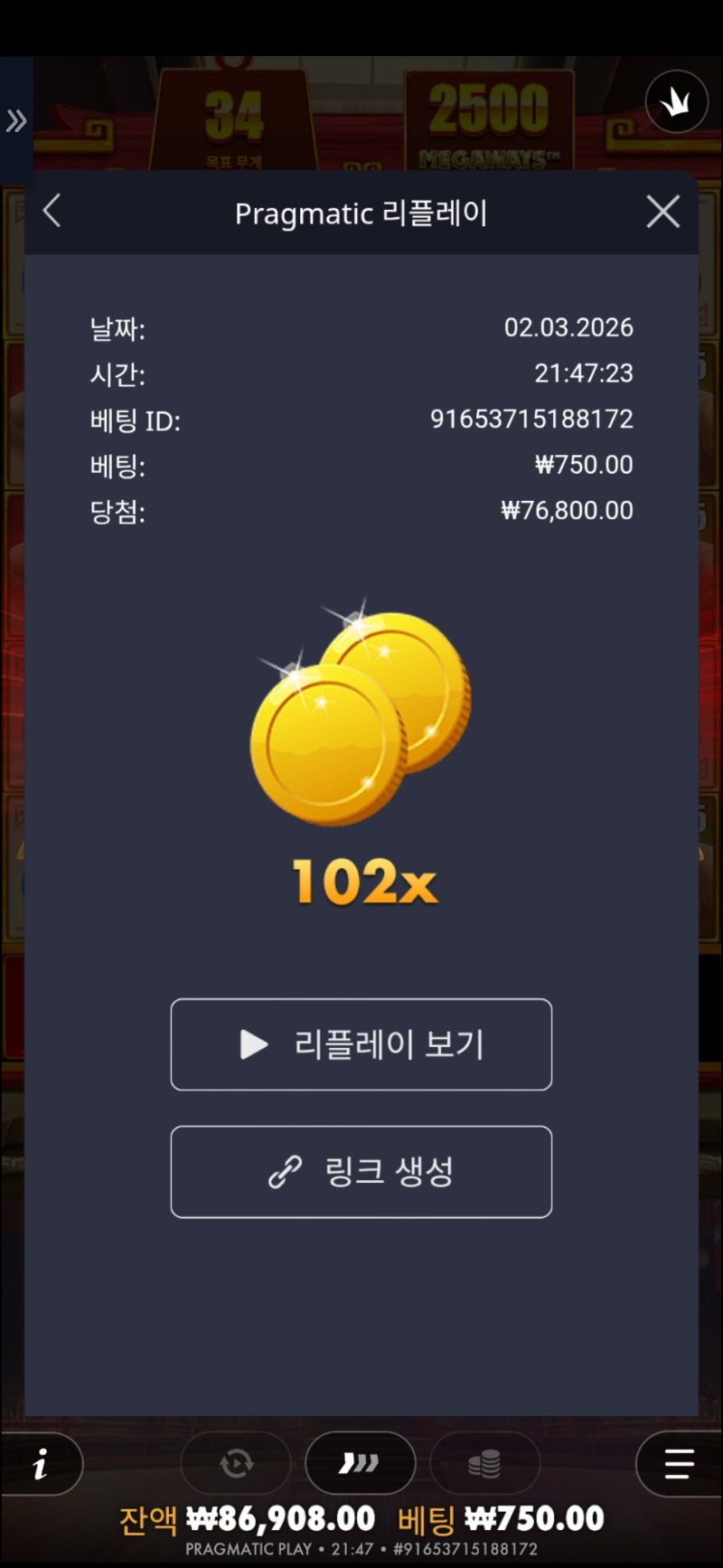The image size is (723, 1568).
Task: Open the coin stack bet settings
Action: coord(484,1463)
